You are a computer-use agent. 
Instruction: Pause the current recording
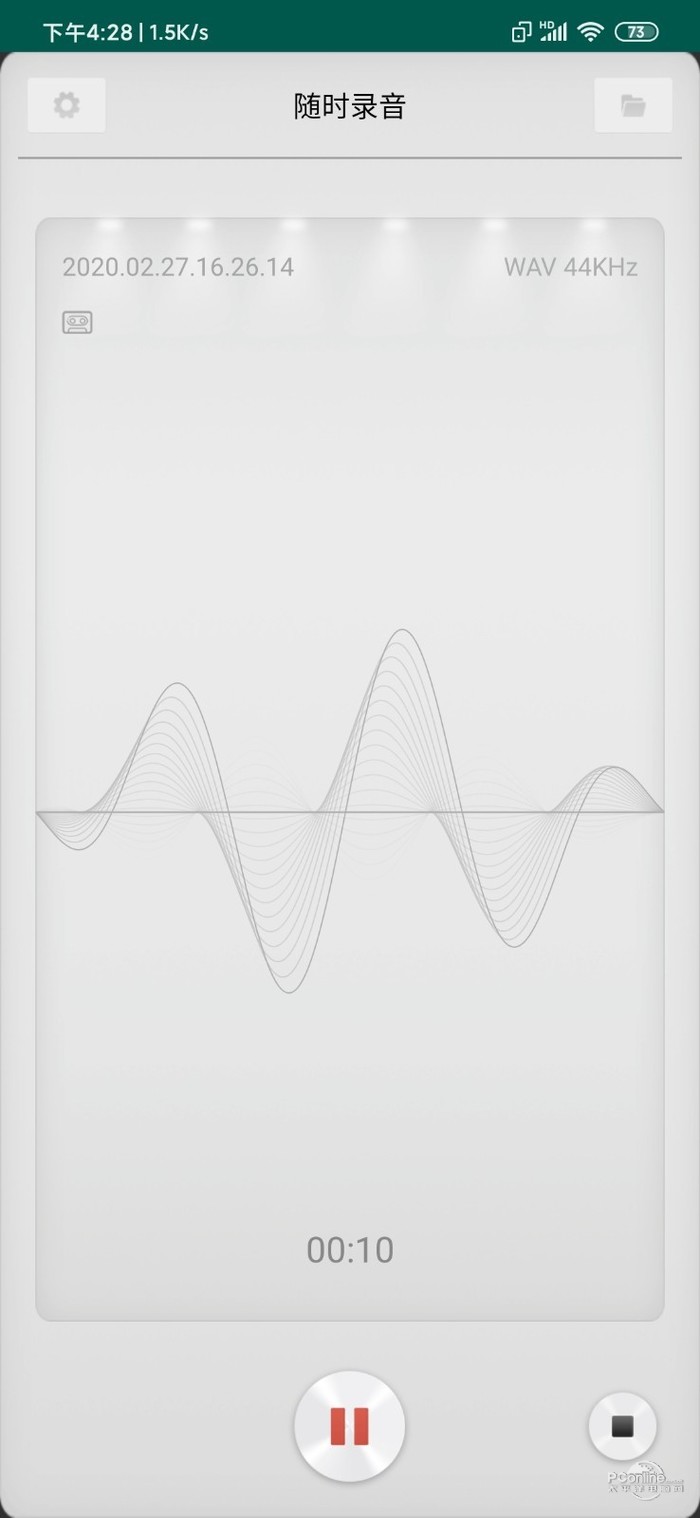point(349,1426)
